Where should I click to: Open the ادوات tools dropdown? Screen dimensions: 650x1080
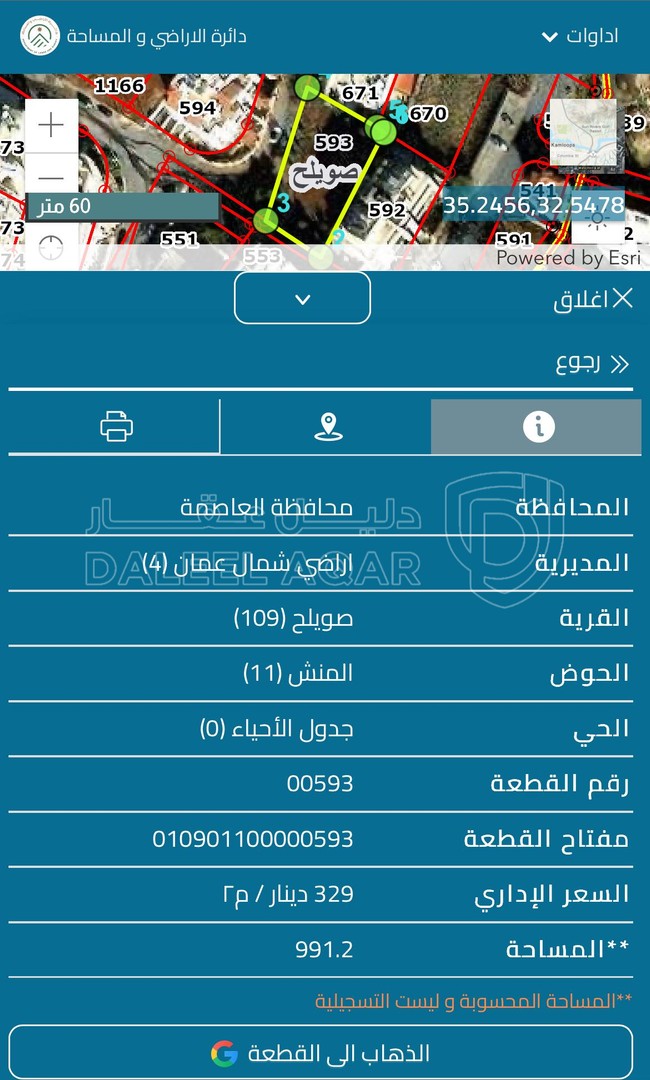pyautogui.click(x=580, y=36)
